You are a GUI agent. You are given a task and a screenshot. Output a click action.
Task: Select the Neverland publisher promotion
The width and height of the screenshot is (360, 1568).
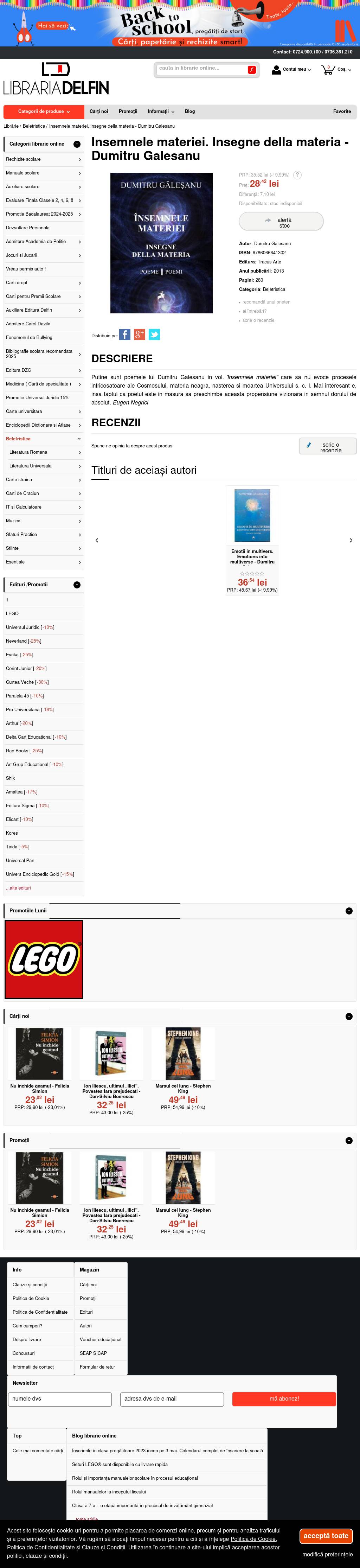point(24,641)
